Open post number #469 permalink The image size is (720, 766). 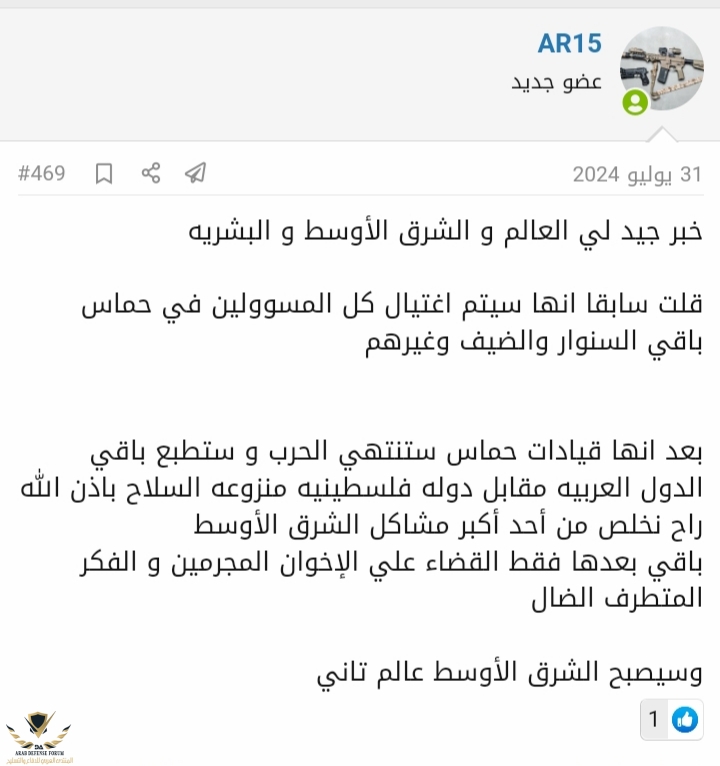click(42, 173)
